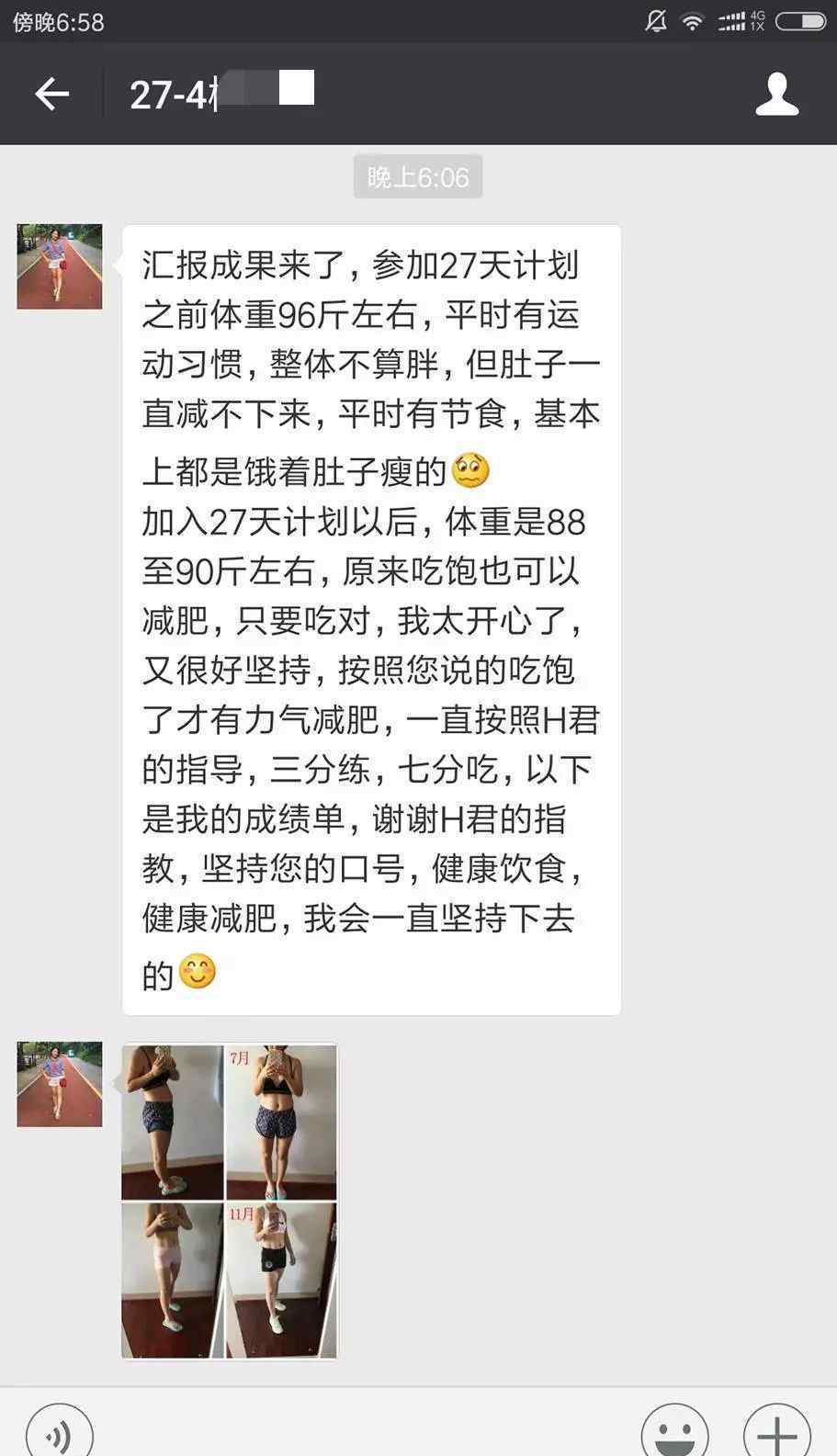Go back from this chat
Screen dimensions: 837x1456
51,94
